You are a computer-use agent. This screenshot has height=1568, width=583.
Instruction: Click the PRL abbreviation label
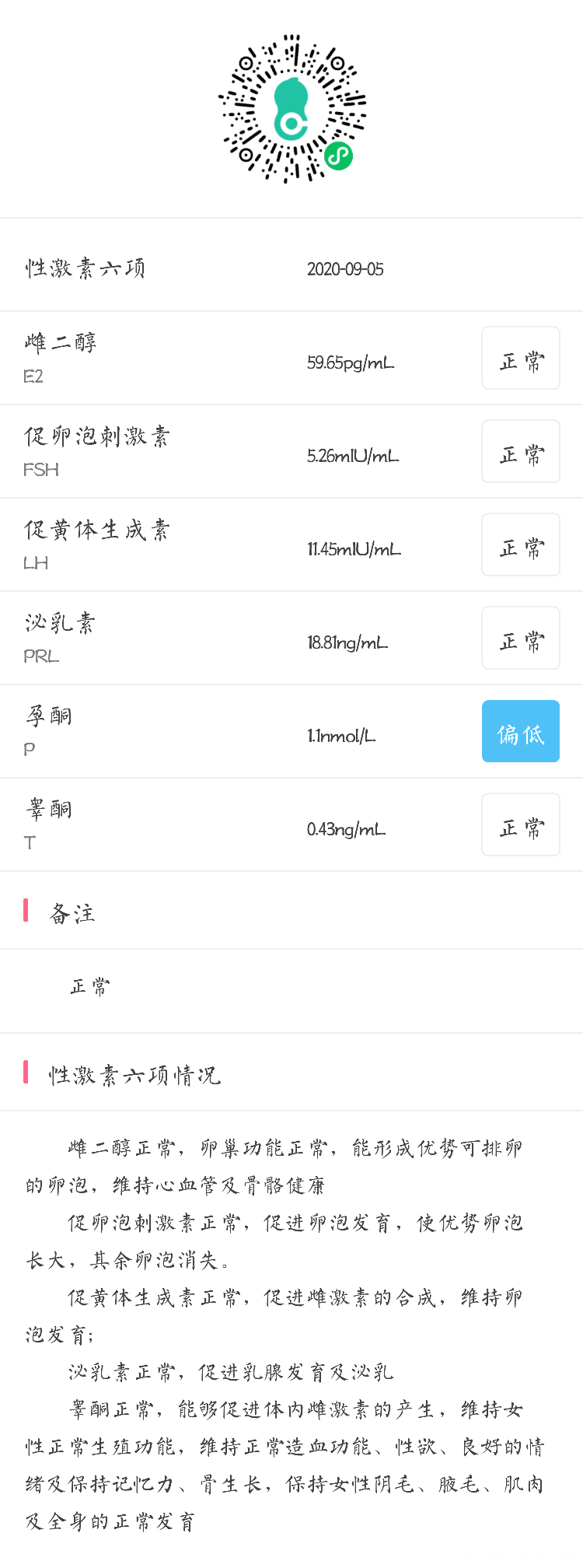41,656
